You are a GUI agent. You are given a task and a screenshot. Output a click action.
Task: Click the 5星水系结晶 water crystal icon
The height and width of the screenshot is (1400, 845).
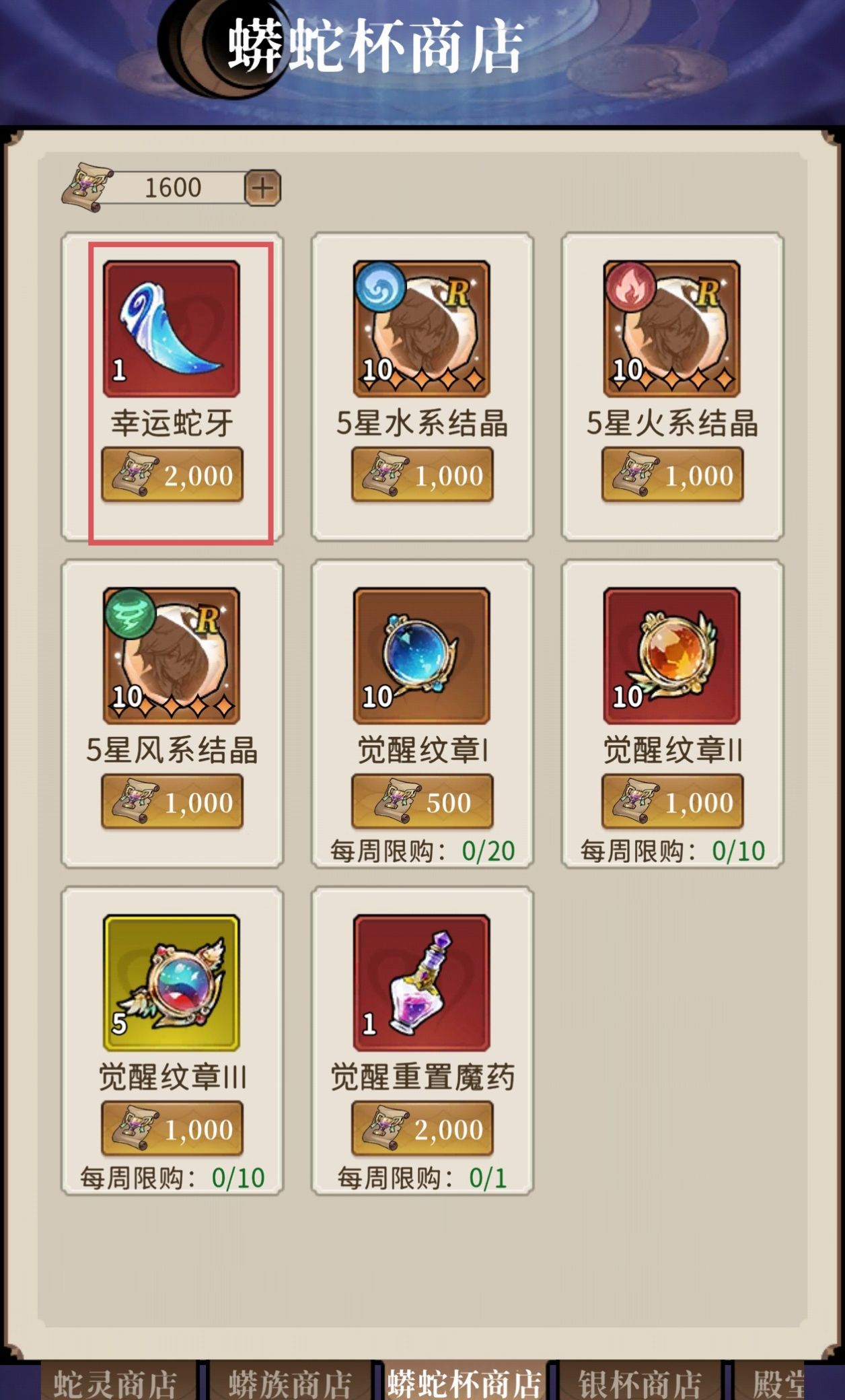point(420,327)
